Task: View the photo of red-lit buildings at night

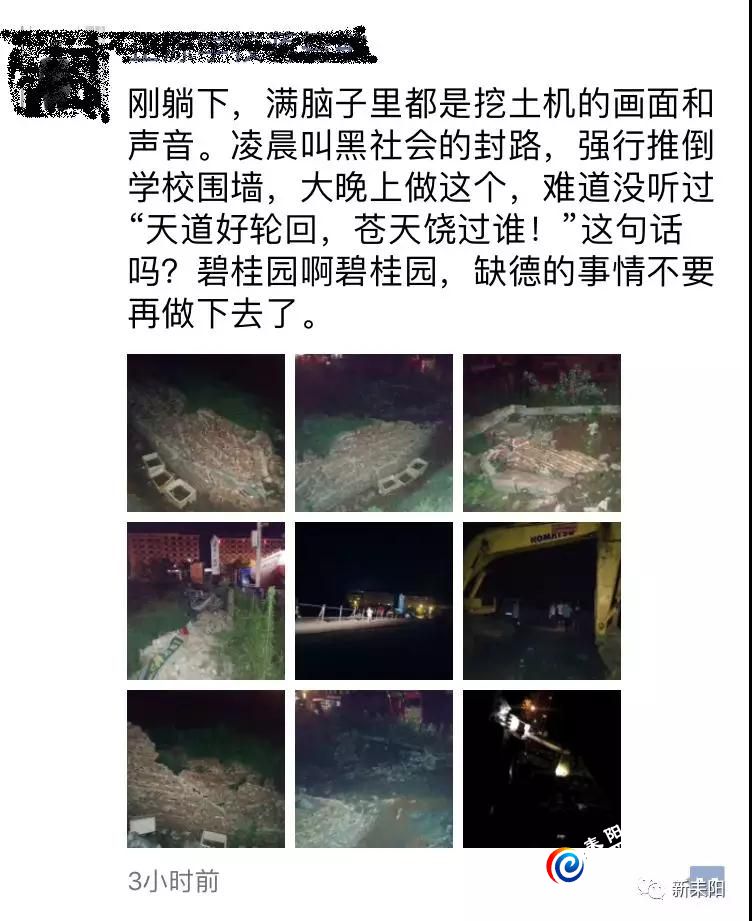Action: (205, 600)
